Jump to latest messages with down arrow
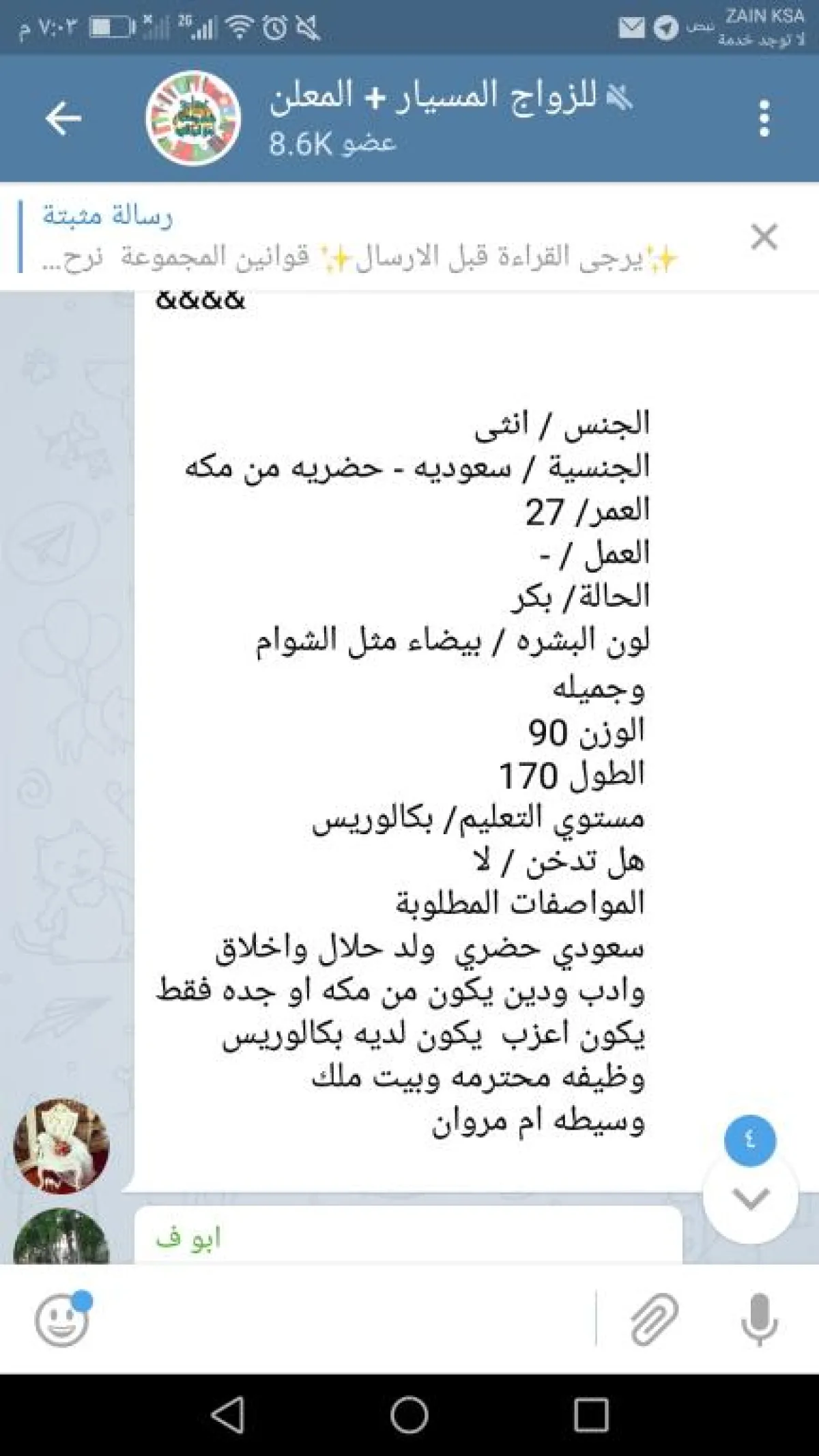The width and height of the screenshot is (819, 1456). 750,1199
